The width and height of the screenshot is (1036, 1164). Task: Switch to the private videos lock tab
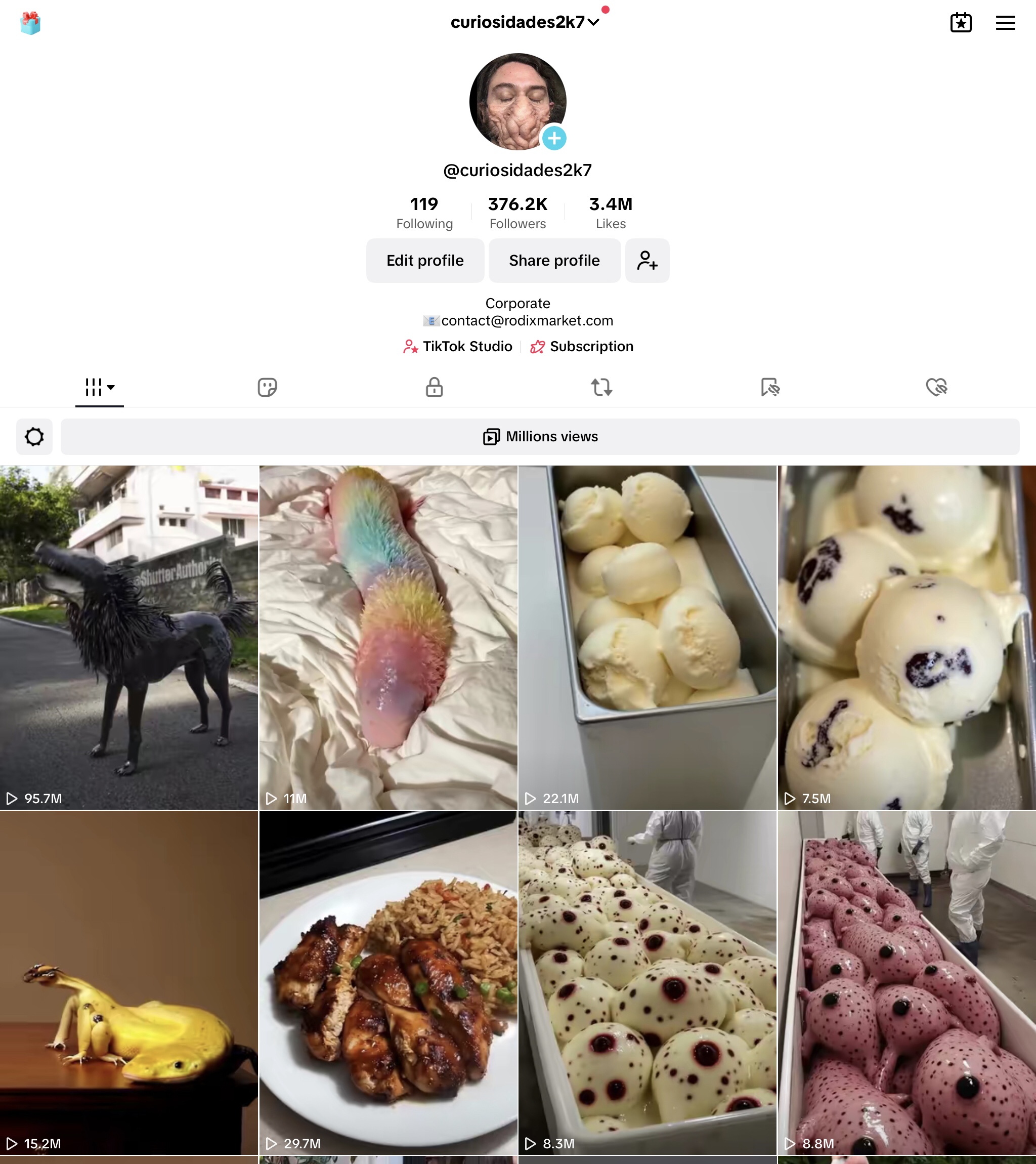[435, 387]
